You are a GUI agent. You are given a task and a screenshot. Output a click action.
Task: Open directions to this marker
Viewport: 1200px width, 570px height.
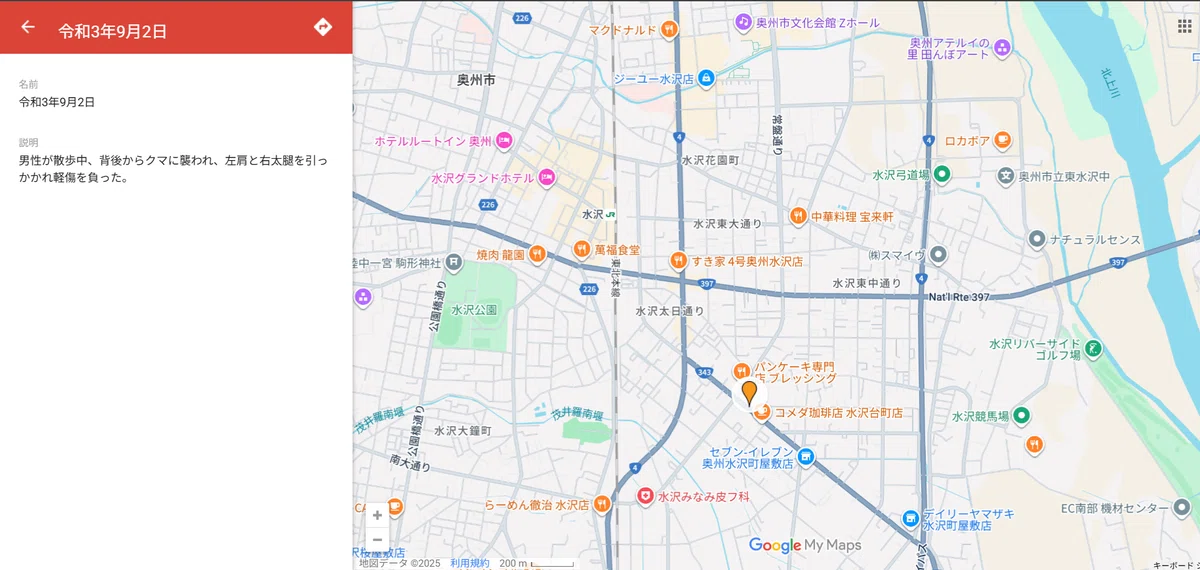coord(322,27)
